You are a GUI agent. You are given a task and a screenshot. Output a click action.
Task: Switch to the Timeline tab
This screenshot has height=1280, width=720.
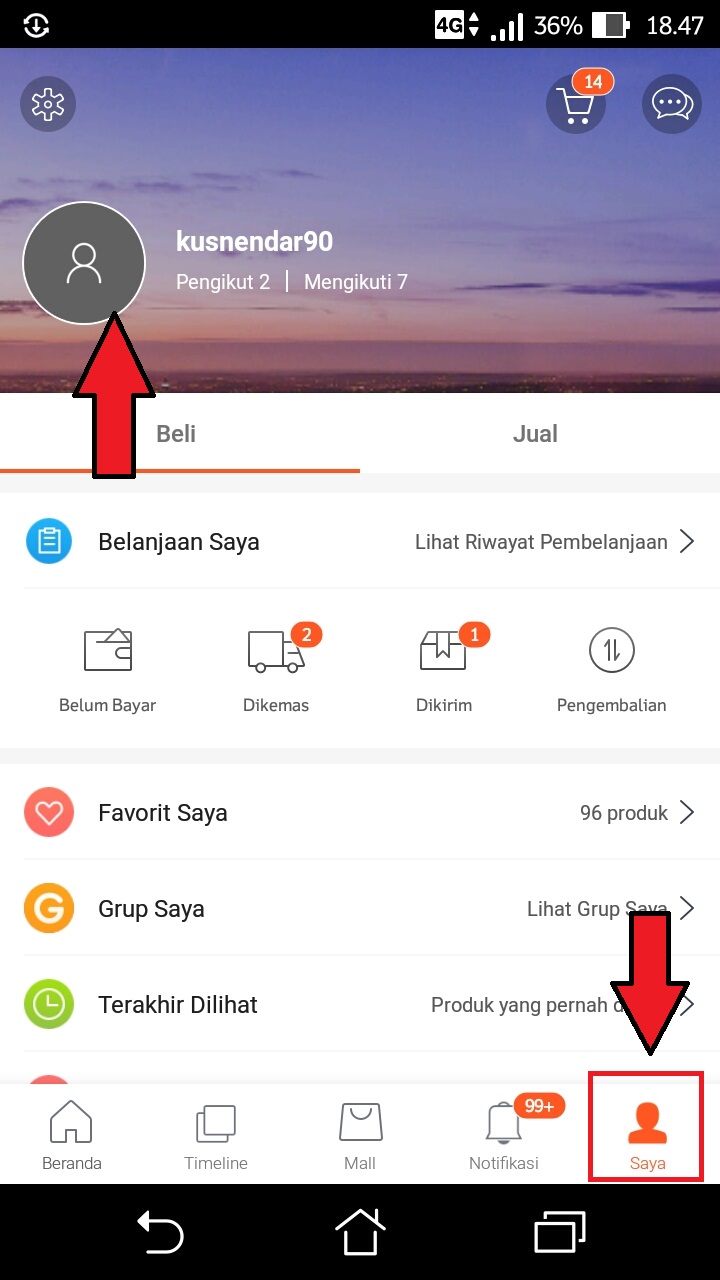point(216,1134)
